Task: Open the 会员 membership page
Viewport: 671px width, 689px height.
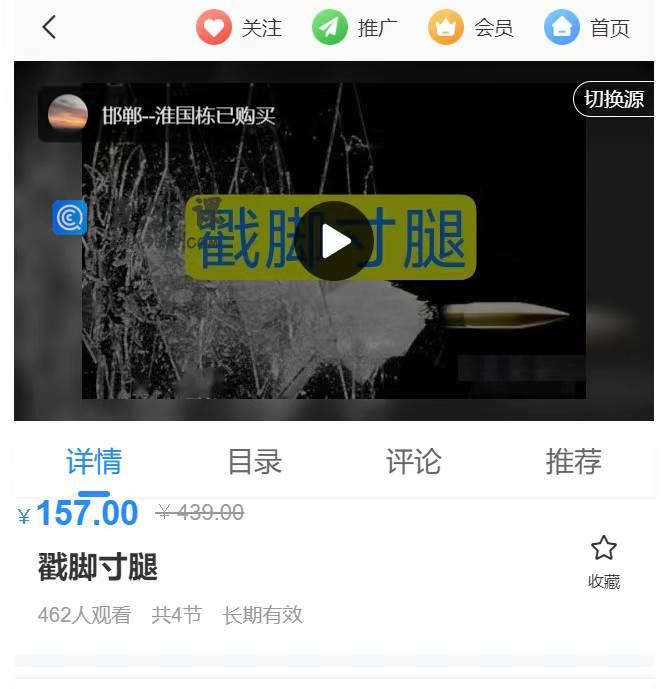Action: (471, 28)
